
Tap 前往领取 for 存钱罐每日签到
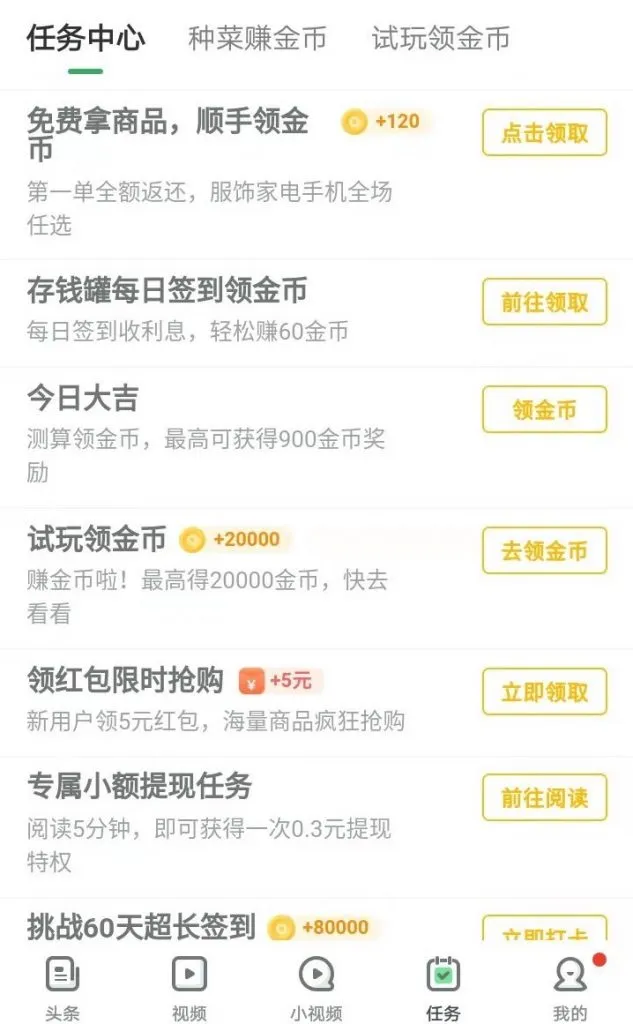544,302
